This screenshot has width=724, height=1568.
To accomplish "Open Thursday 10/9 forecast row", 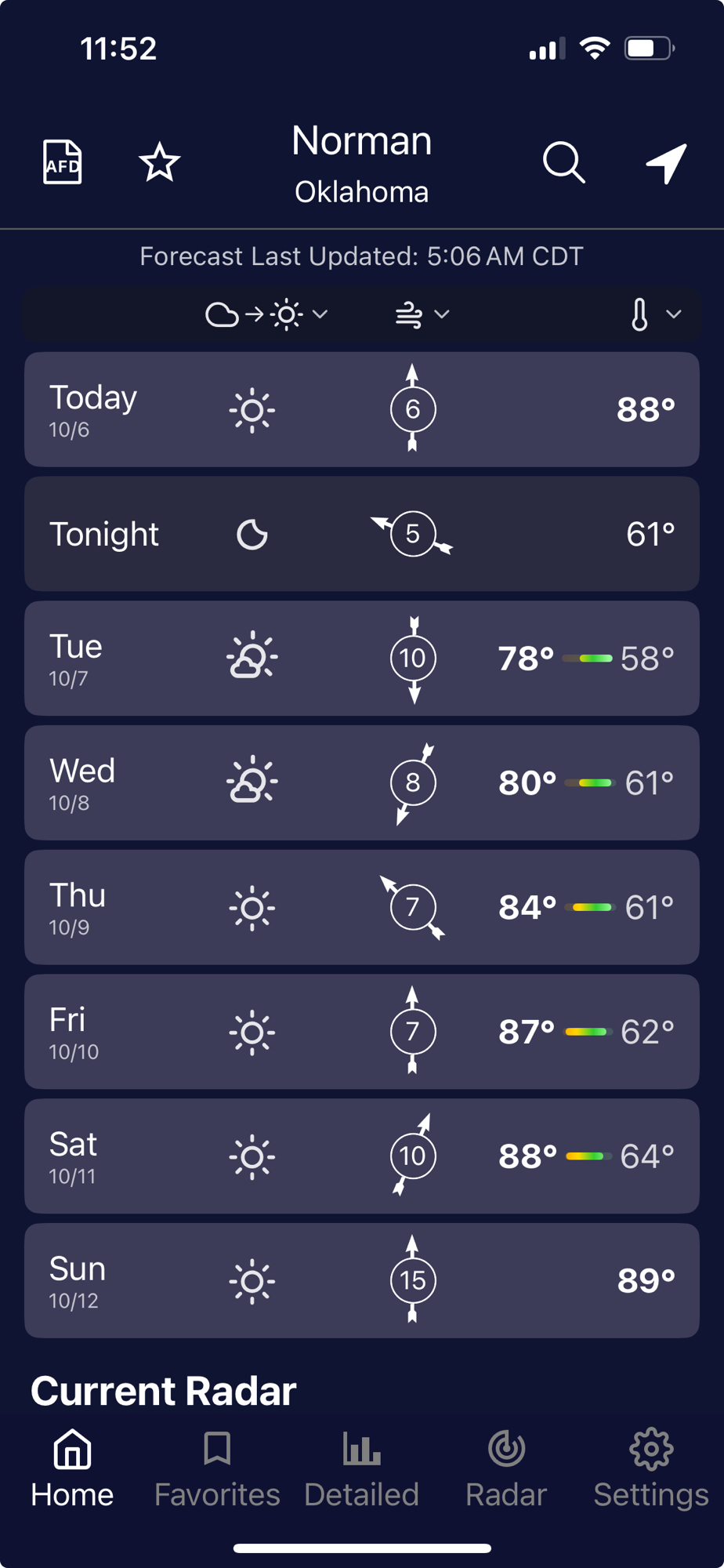I will 361,907.
